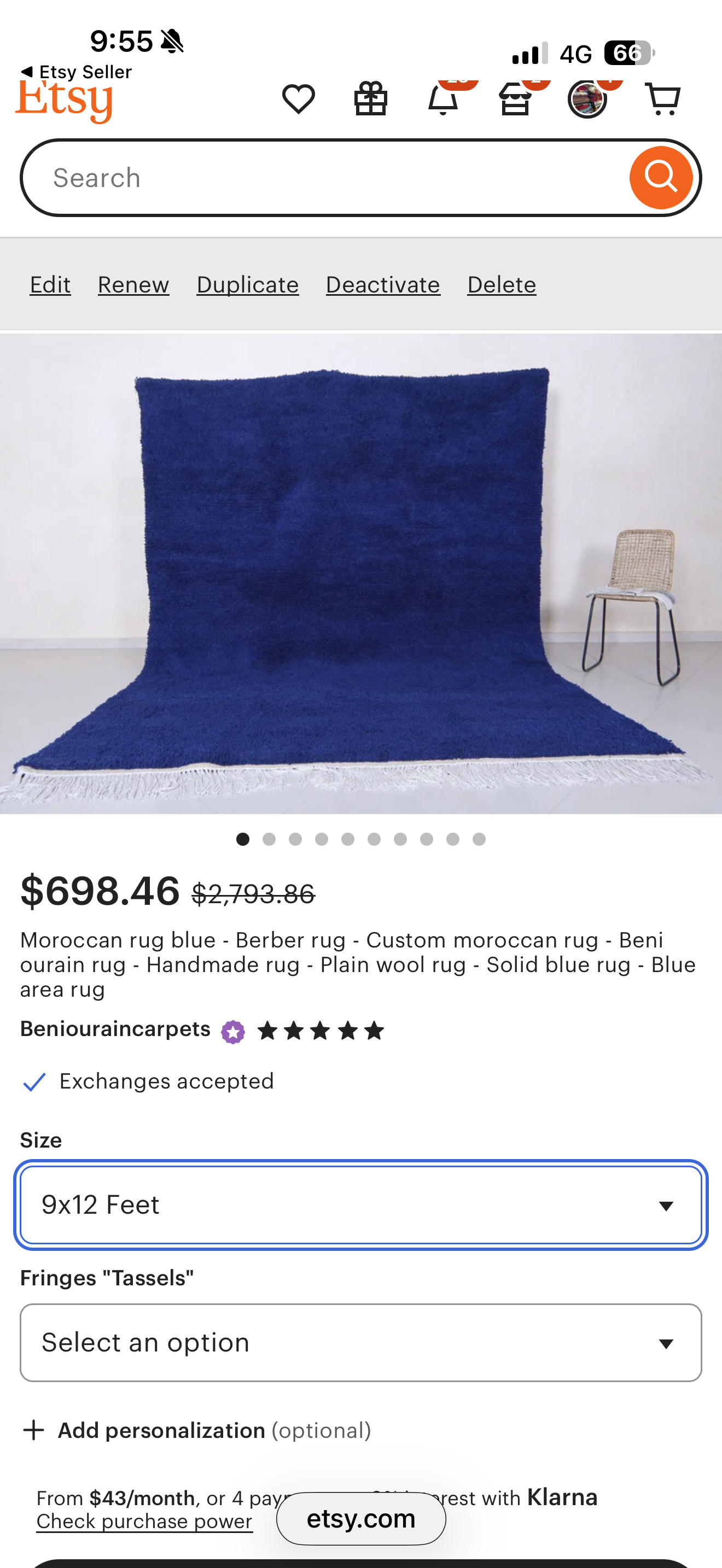Screen dimensions: 722x1568
Task: Open the notifications bell
Action: (442, 99)
